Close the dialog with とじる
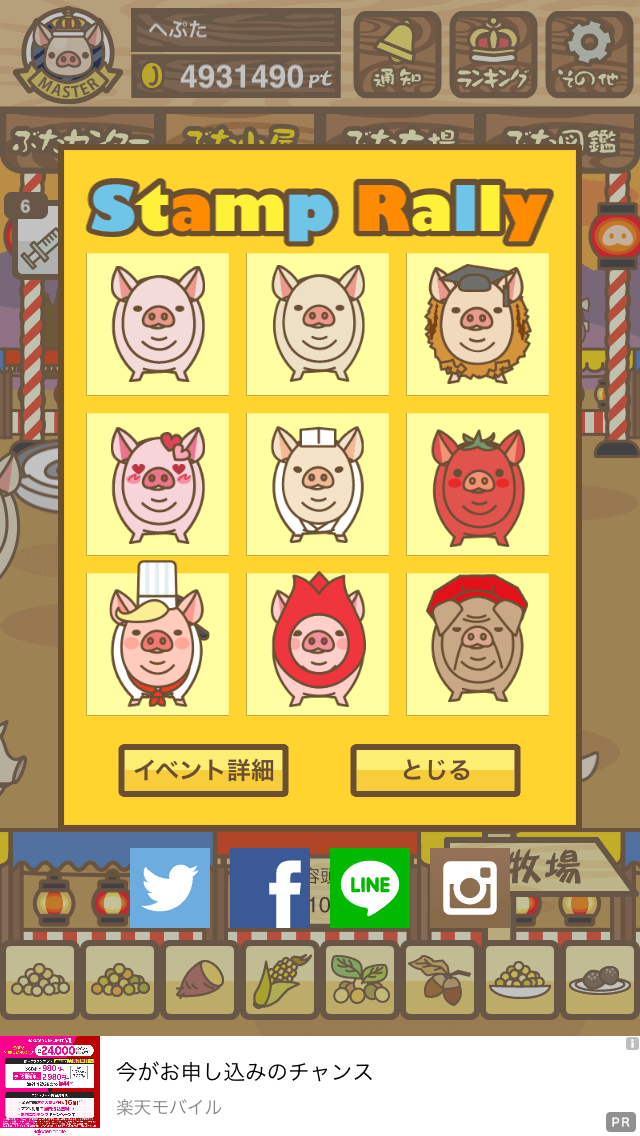Screen dimensions: 640x1136 (x=435, y=770)
